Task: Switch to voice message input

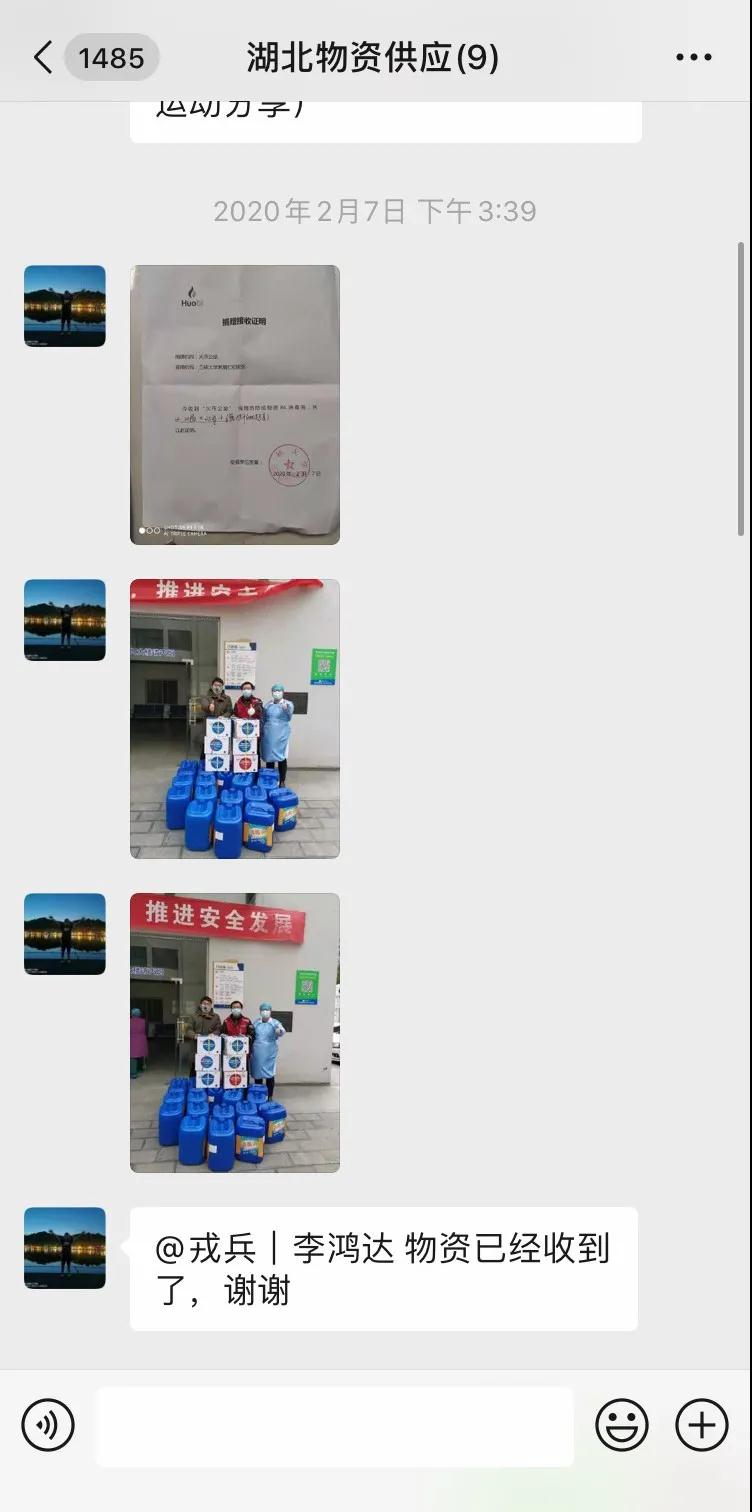Action: tap(48, 1425)
